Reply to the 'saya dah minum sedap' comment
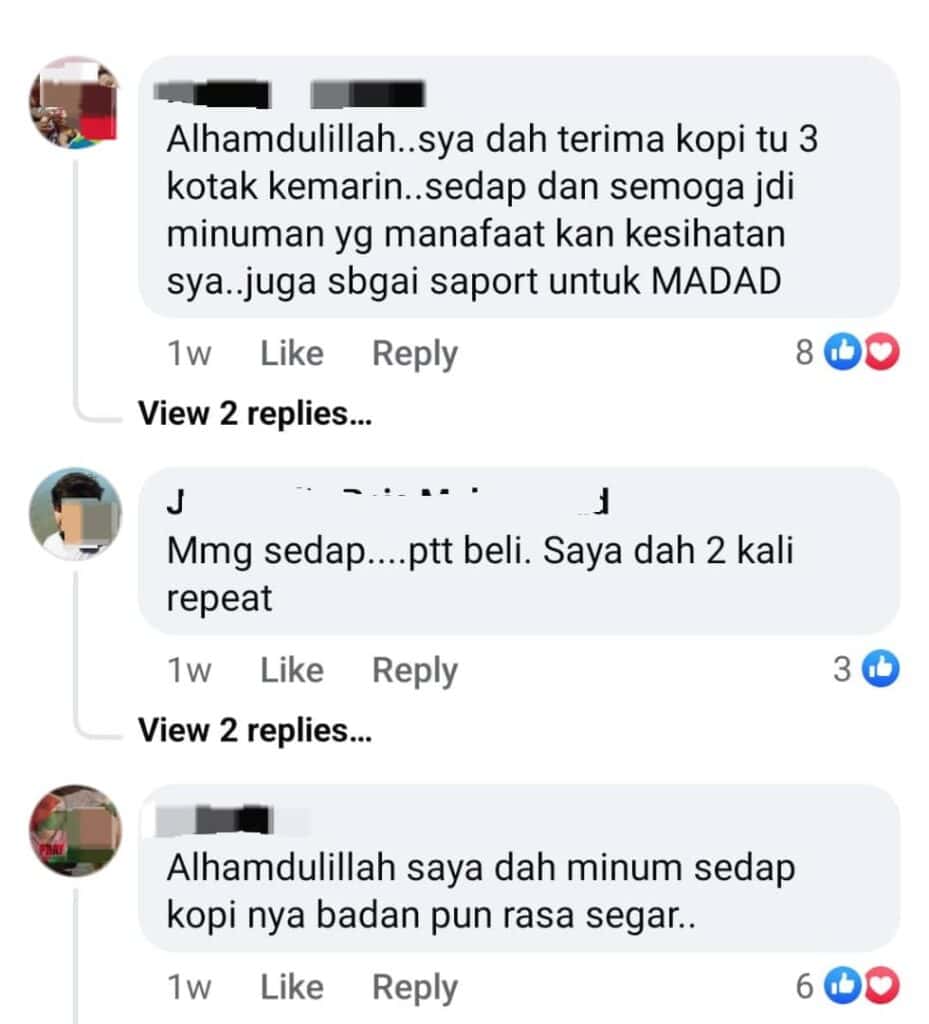This screenshot has height=1024, width=929. coord(414,987)
